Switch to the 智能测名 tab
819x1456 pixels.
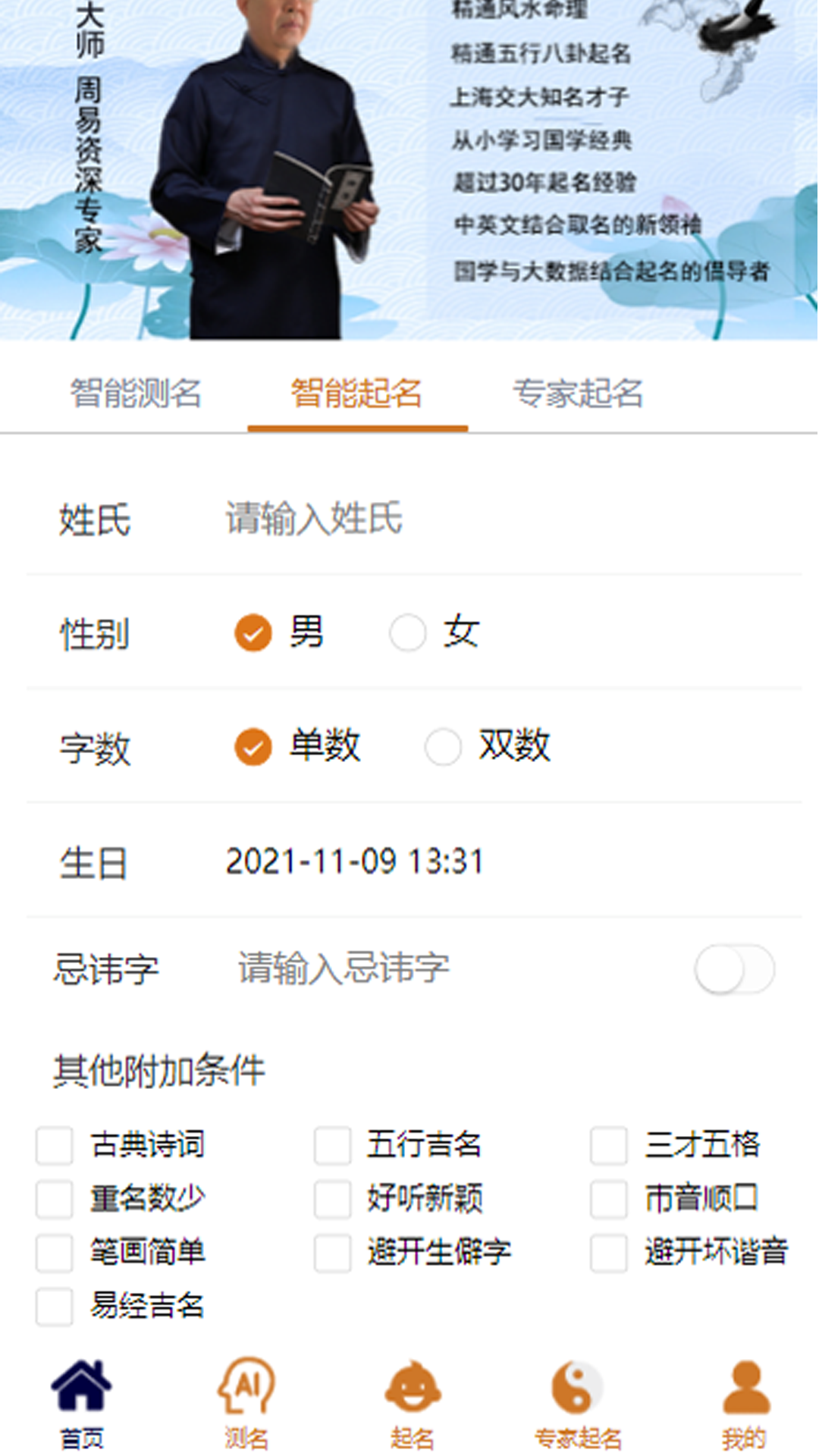point(136,394)
